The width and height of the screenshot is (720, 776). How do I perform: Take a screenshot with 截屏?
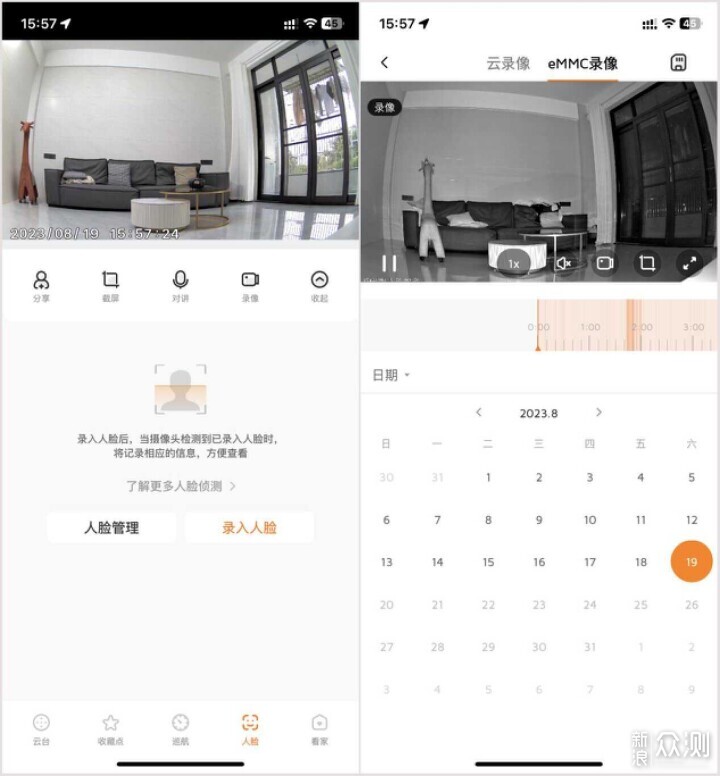(110, 284)
